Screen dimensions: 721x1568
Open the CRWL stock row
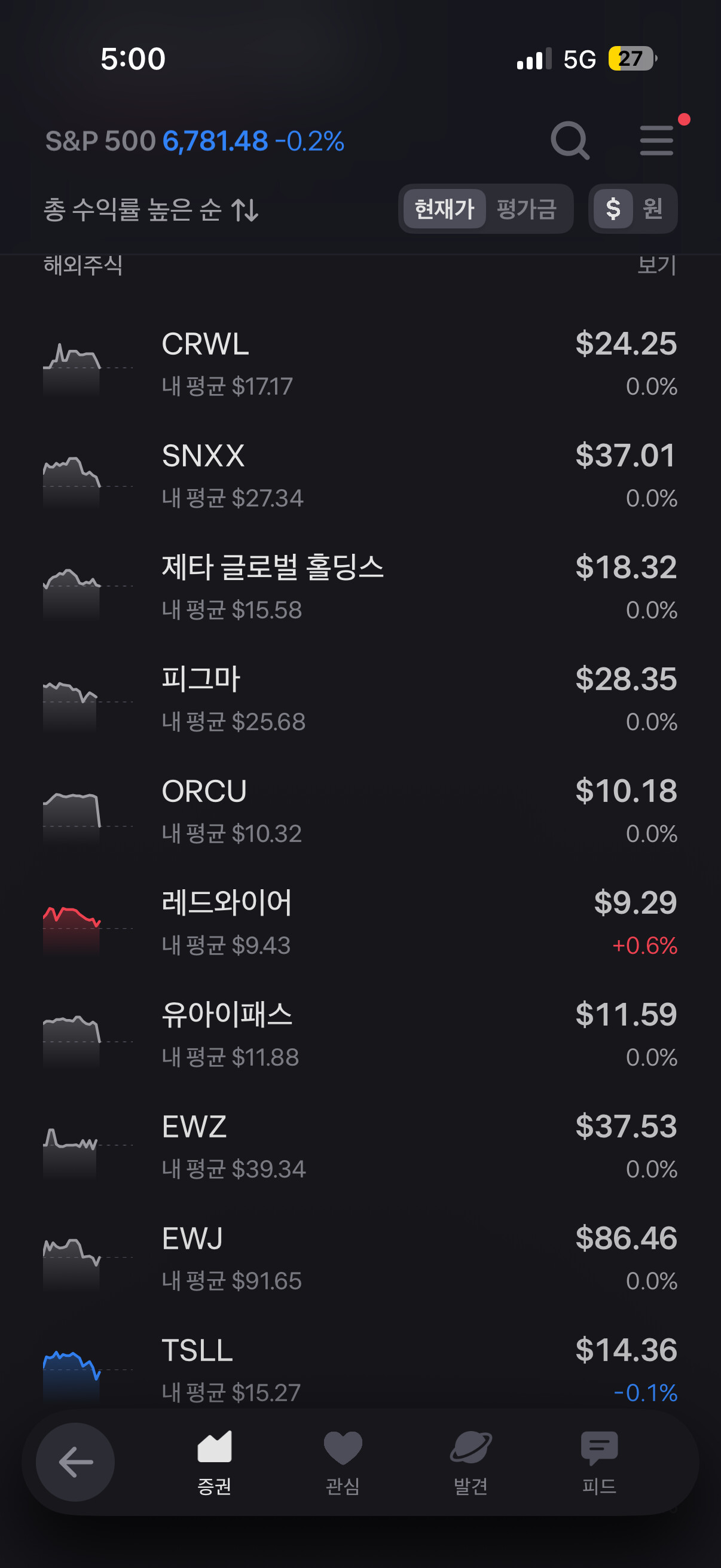[360, 364]
